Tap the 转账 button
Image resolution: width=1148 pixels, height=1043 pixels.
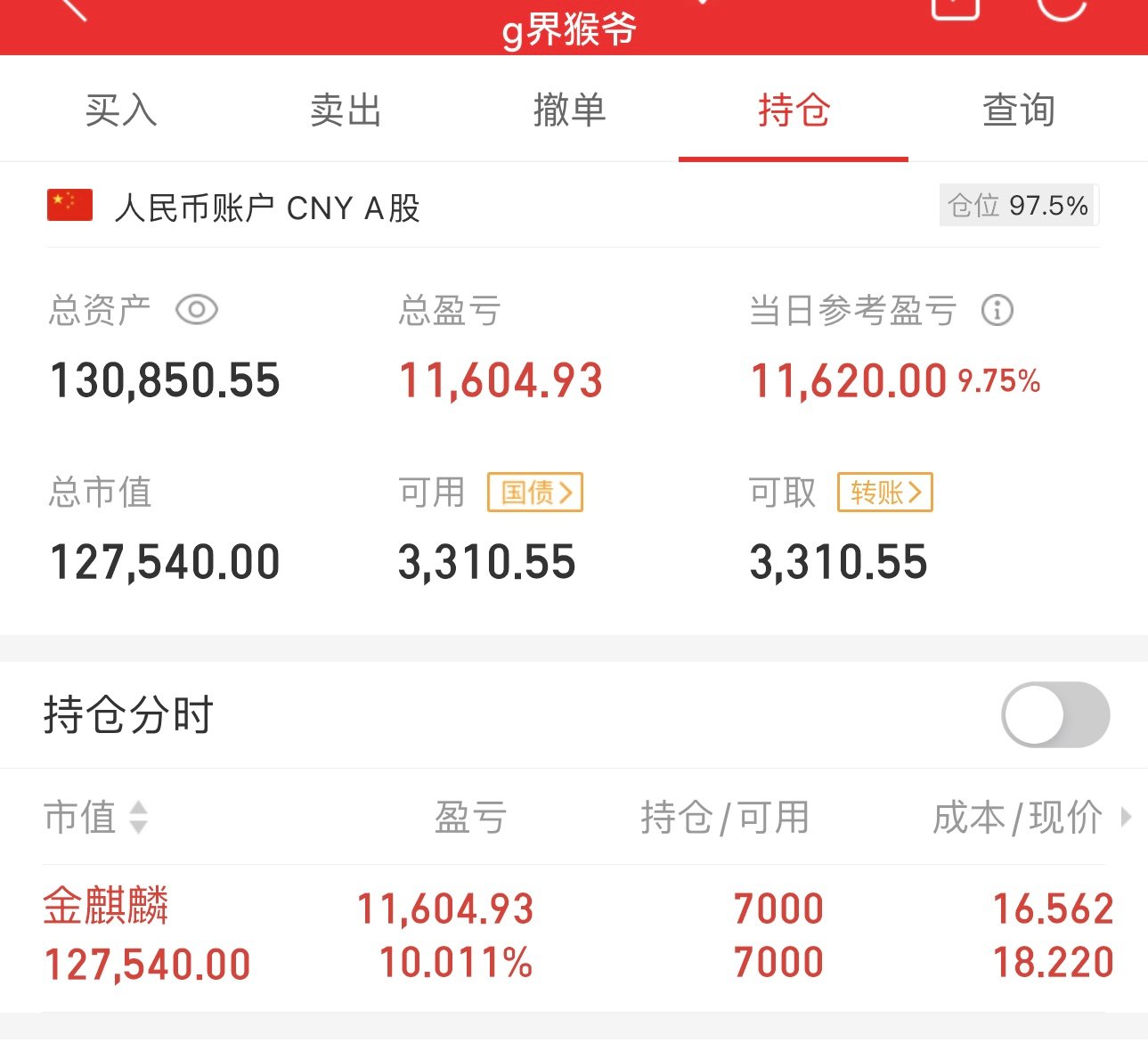pyautogui.click(x=885, y=492)
